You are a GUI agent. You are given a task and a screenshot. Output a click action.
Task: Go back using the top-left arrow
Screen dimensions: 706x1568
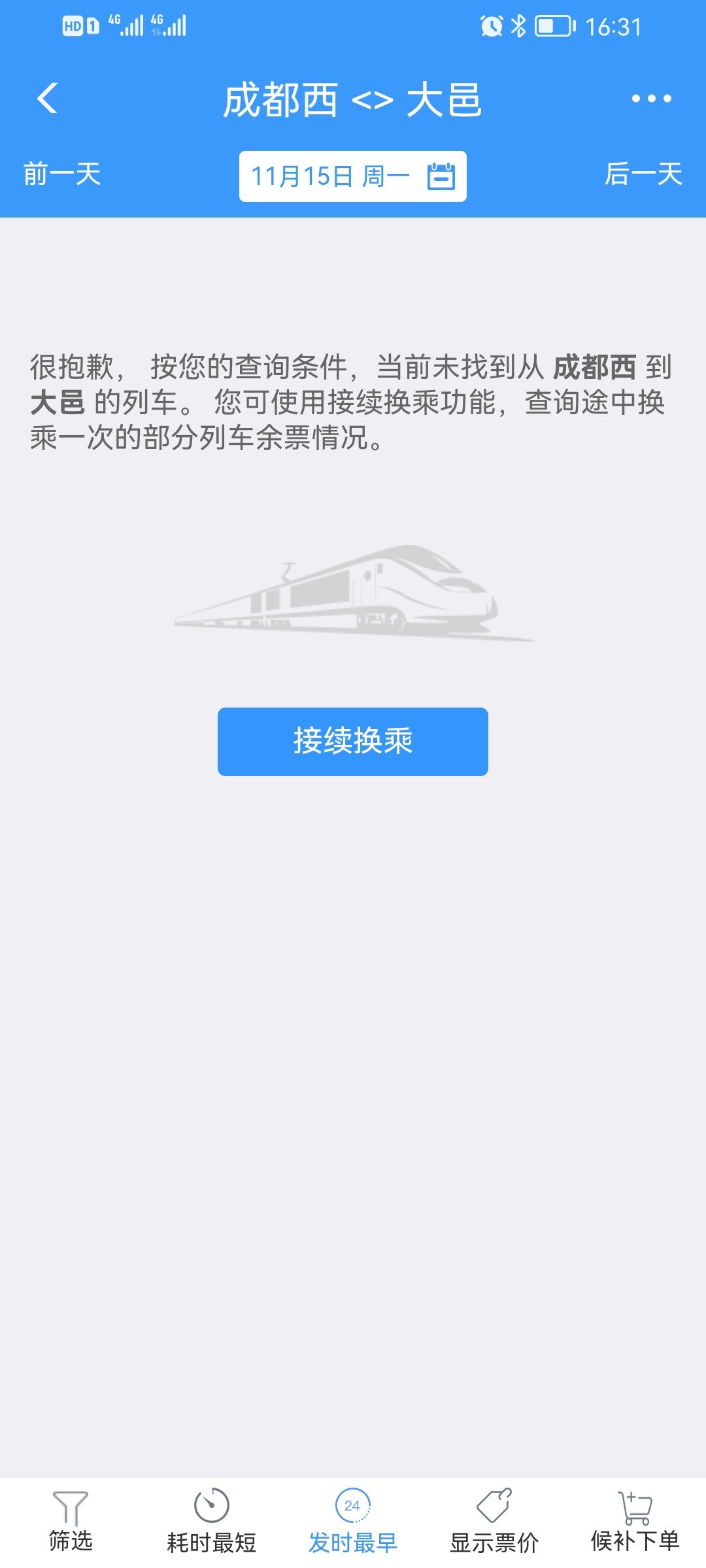pos(47,99)
